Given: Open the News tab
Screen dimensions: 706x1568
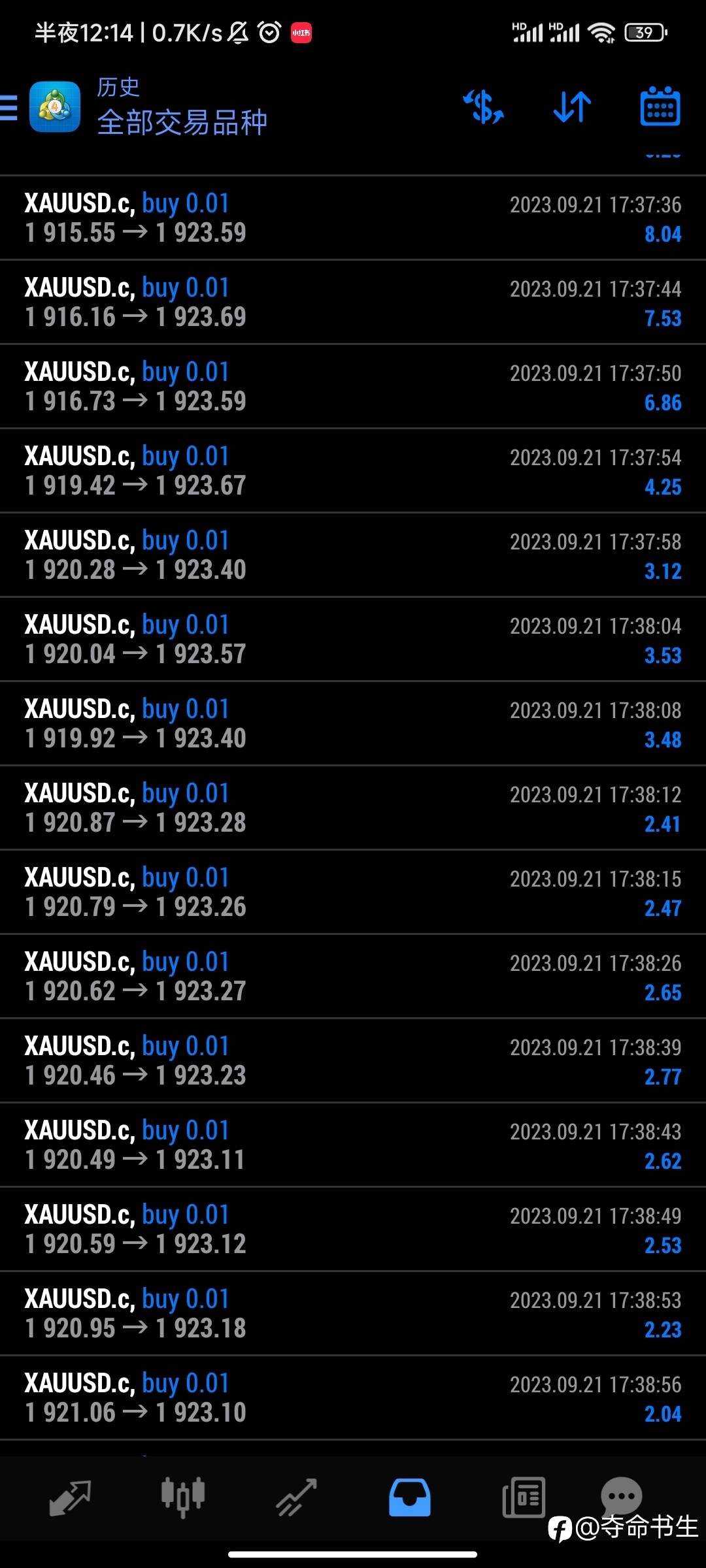Looking at the screenshot, I should pos(524,1497).
